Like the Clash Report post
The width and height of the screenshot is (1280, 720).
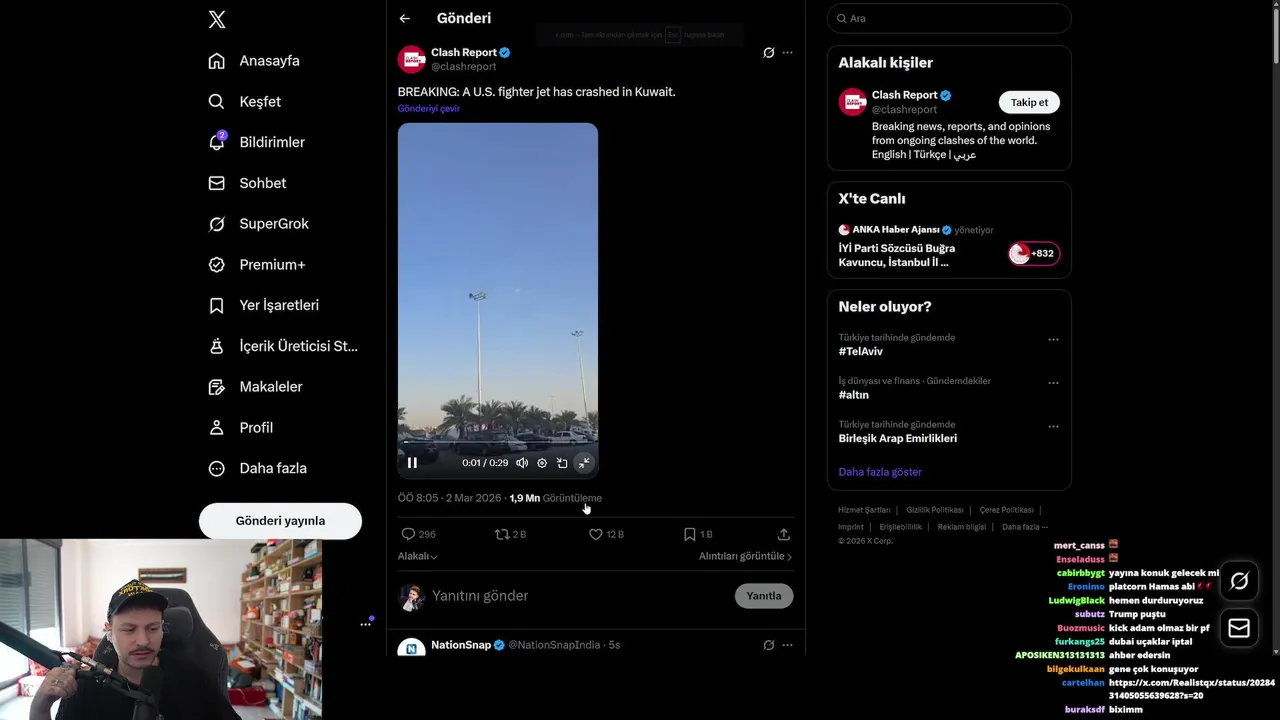coord(596,534)
